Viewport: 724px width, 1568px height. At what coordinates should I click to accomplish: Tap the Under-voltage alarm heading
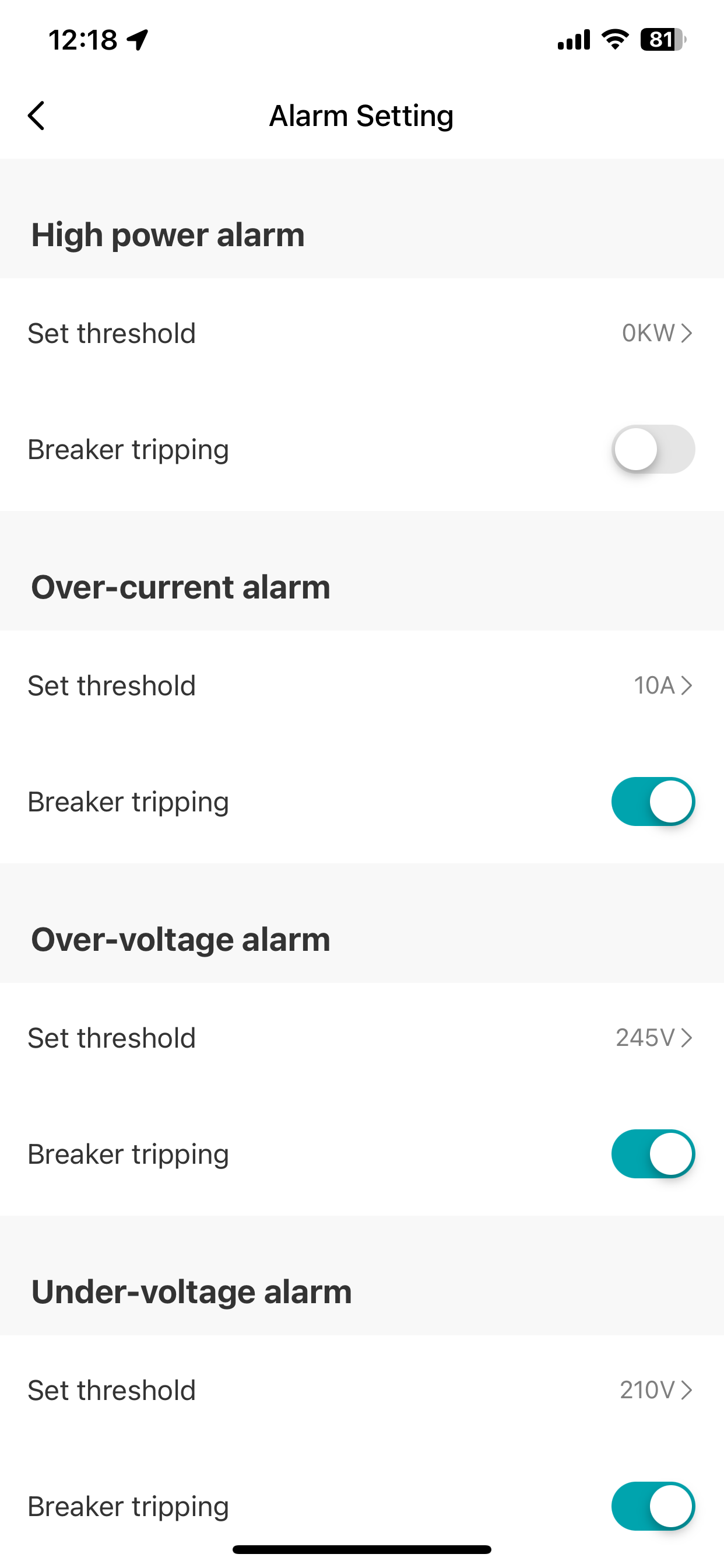coord(191,1290)
